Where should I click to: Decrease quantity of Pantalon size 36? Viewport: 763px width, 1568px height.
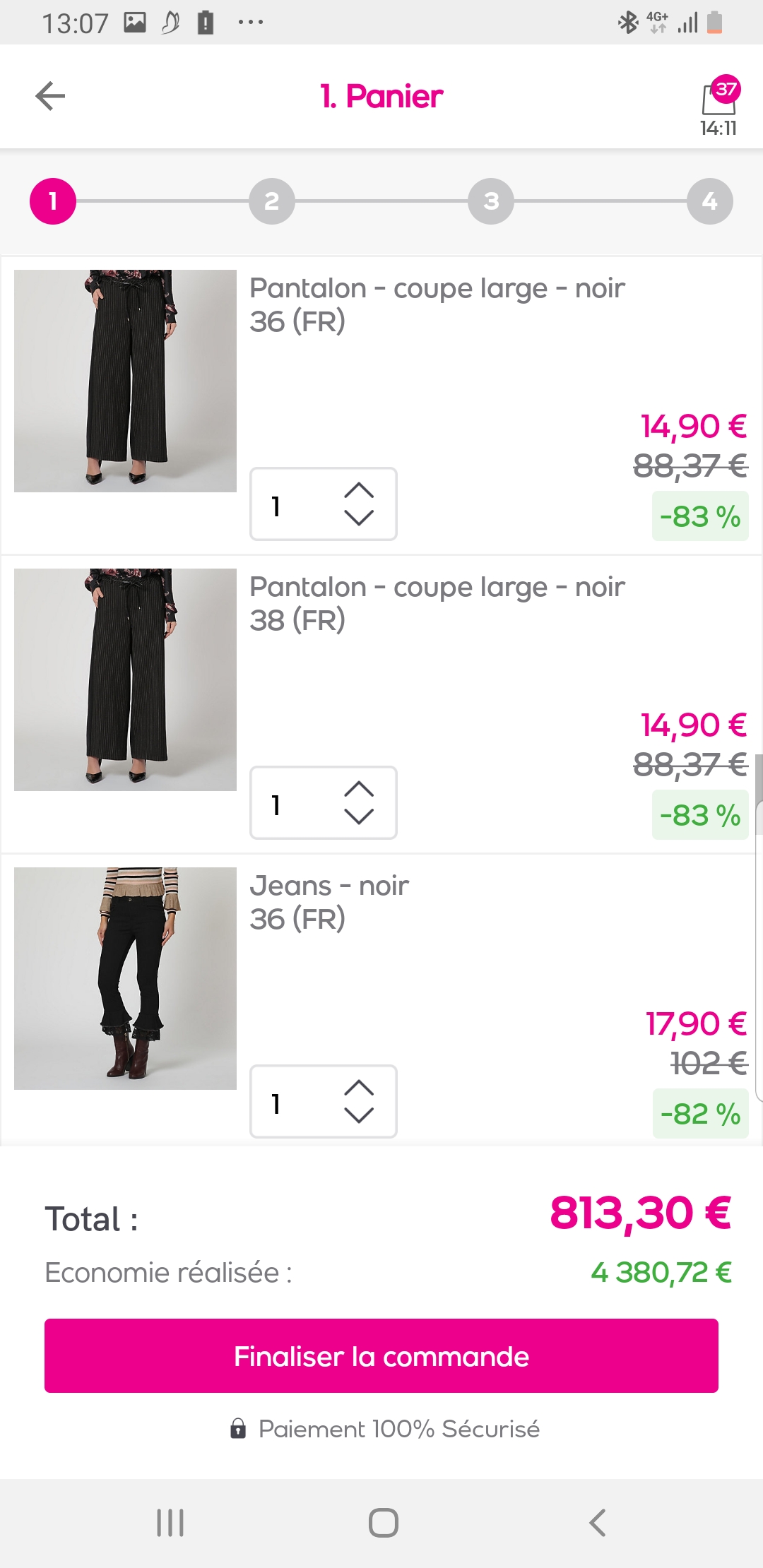(x=359, y=519)
